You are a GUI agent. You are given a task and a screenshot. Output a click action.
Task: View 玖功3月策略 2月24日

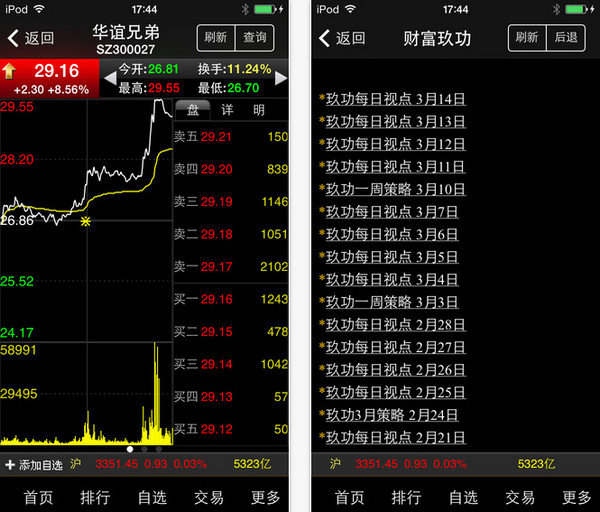click(x=388, y=415)
